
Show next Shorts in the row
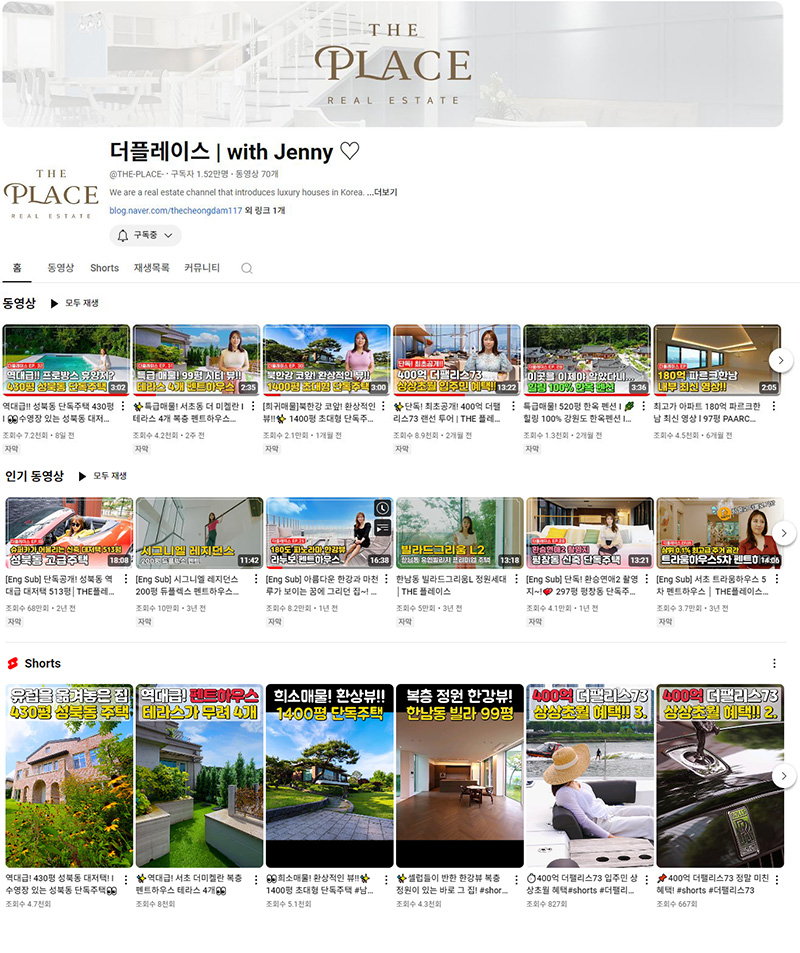(x=783, y=775)
